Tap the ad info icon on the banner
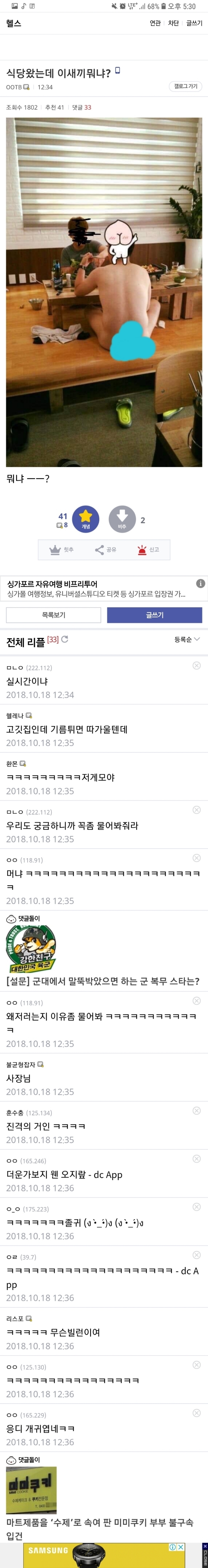Image resolution: width=208 pixels, height=1568 pixels. point(201,584)
